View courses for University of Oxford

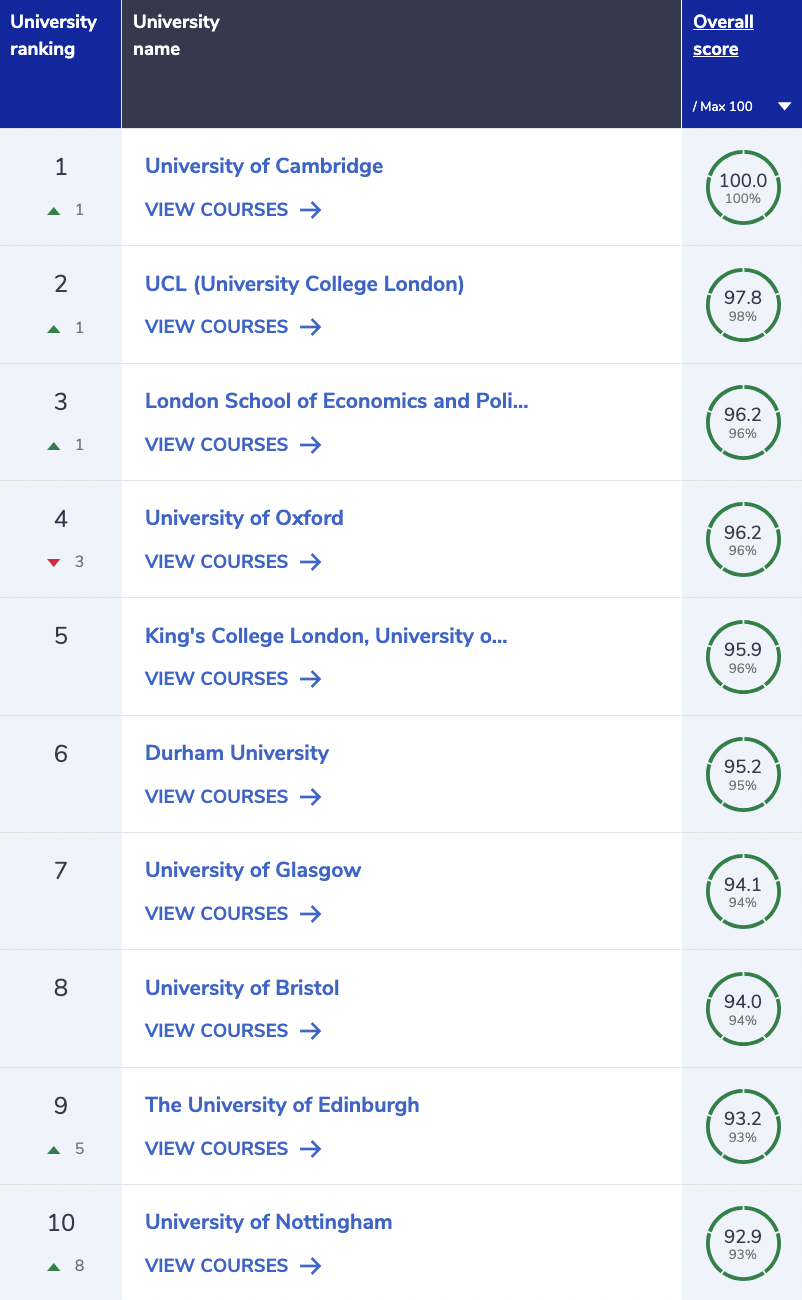click(233, 562)
